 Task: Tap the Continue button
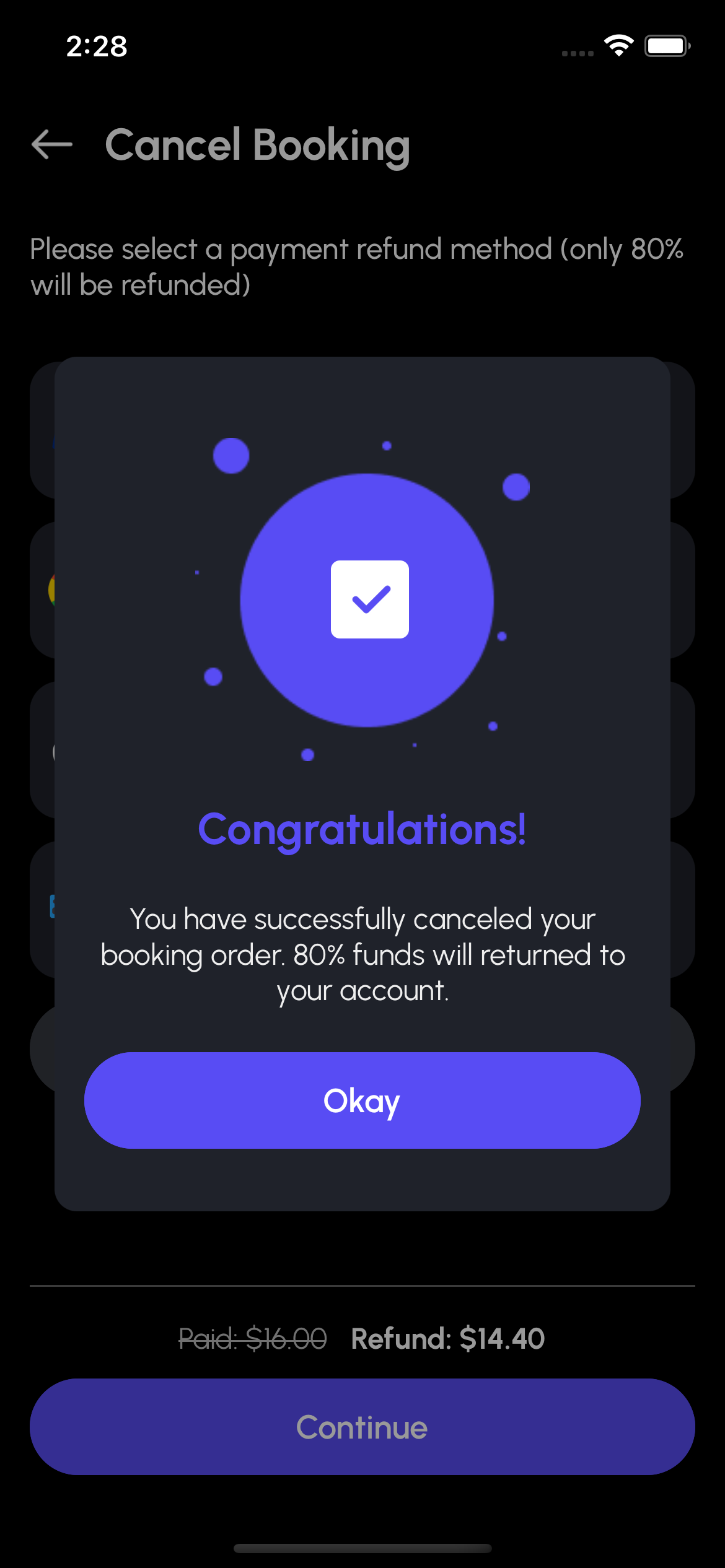coord(362,1426)
